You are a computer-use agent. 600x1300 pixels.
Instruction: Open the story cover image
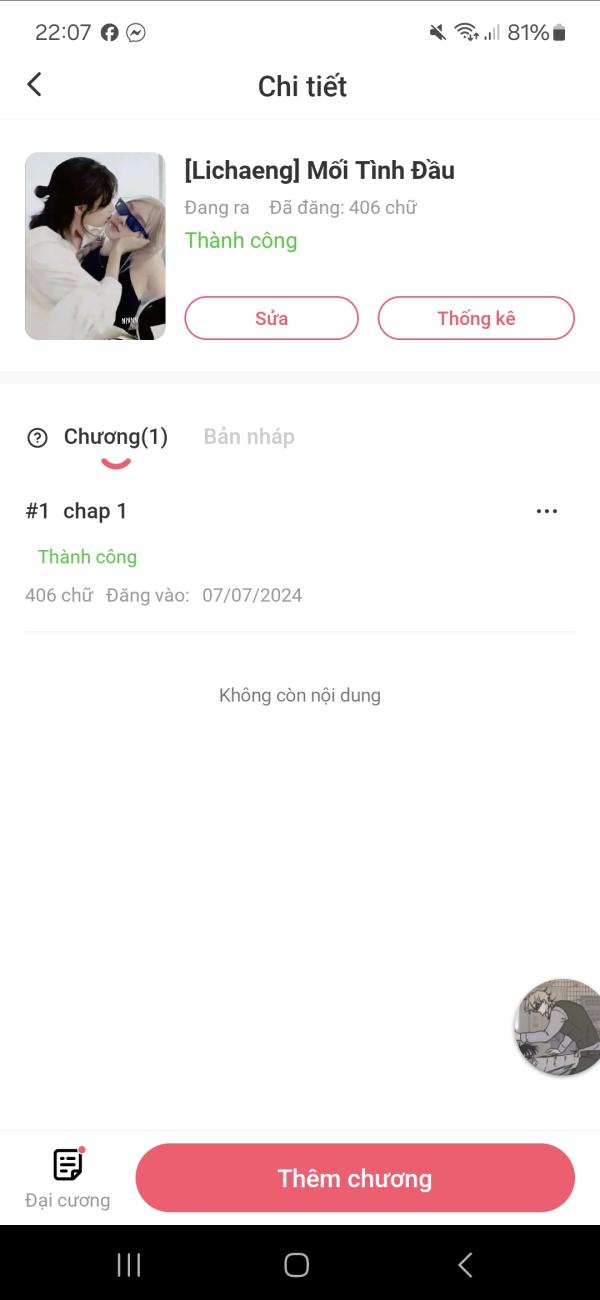95,246
